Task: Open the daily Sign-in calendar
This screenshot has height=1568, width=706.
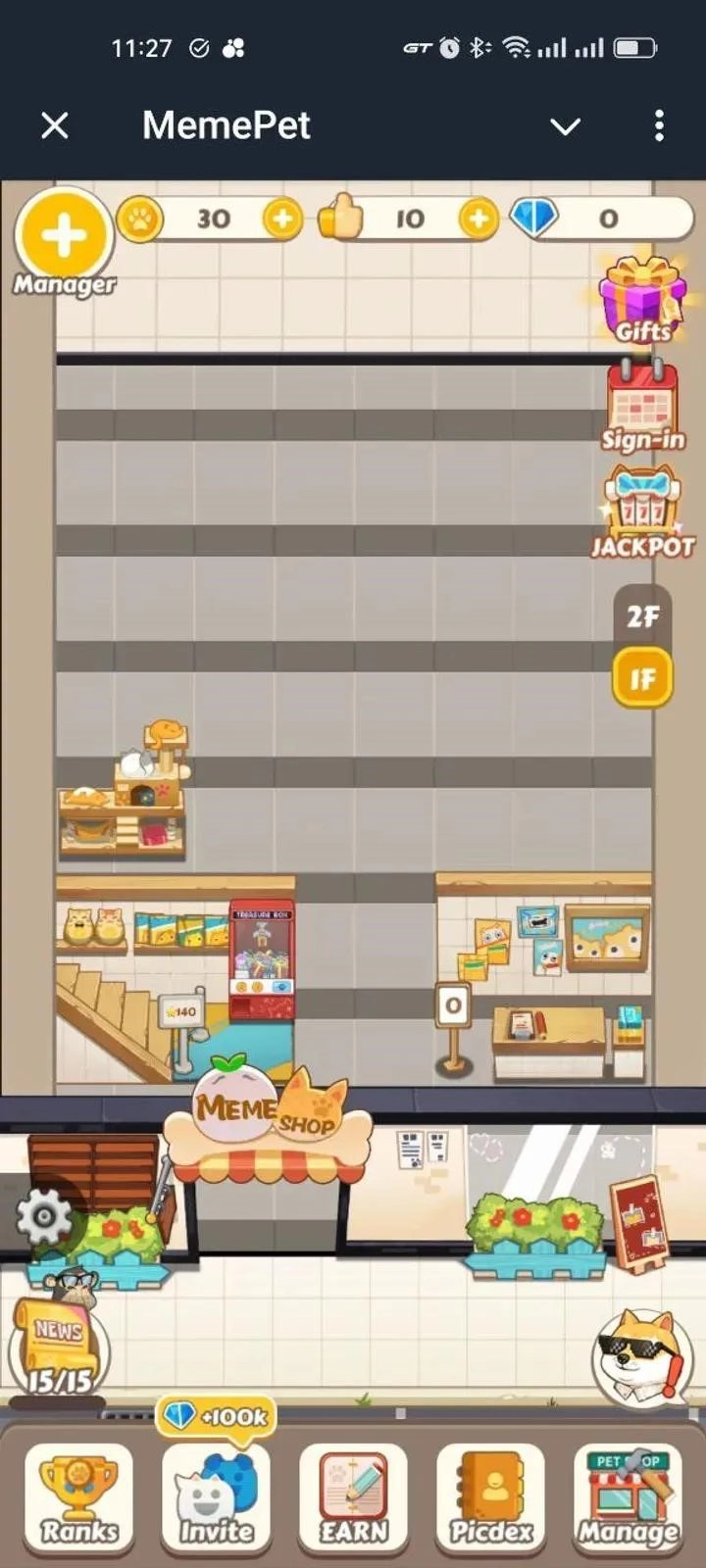Action: pyautogui.click(x=642, y=405)
